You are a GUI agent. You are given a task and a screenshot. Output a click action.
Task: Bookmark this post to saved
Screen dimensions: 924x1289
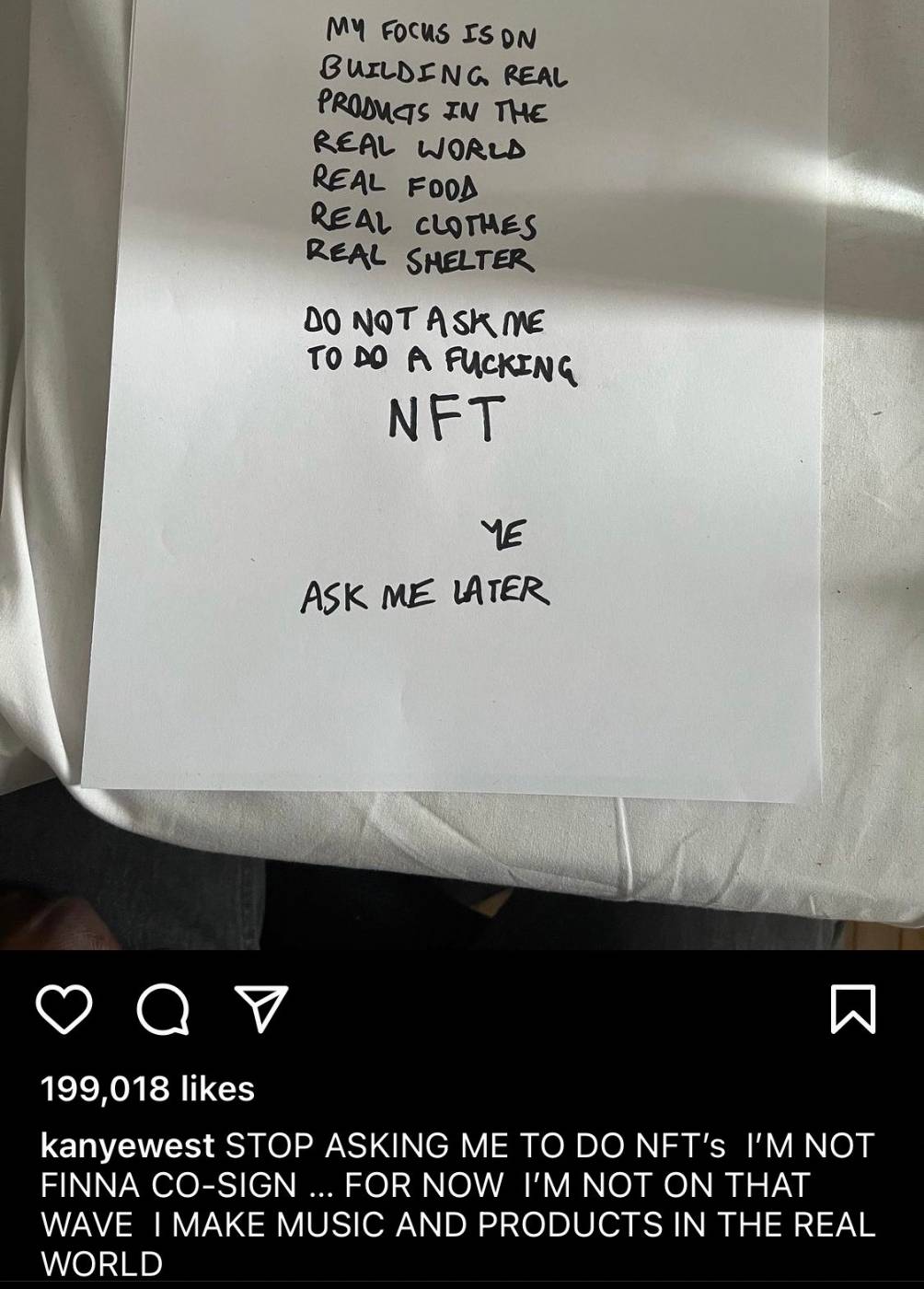(x=853, y=1009)
